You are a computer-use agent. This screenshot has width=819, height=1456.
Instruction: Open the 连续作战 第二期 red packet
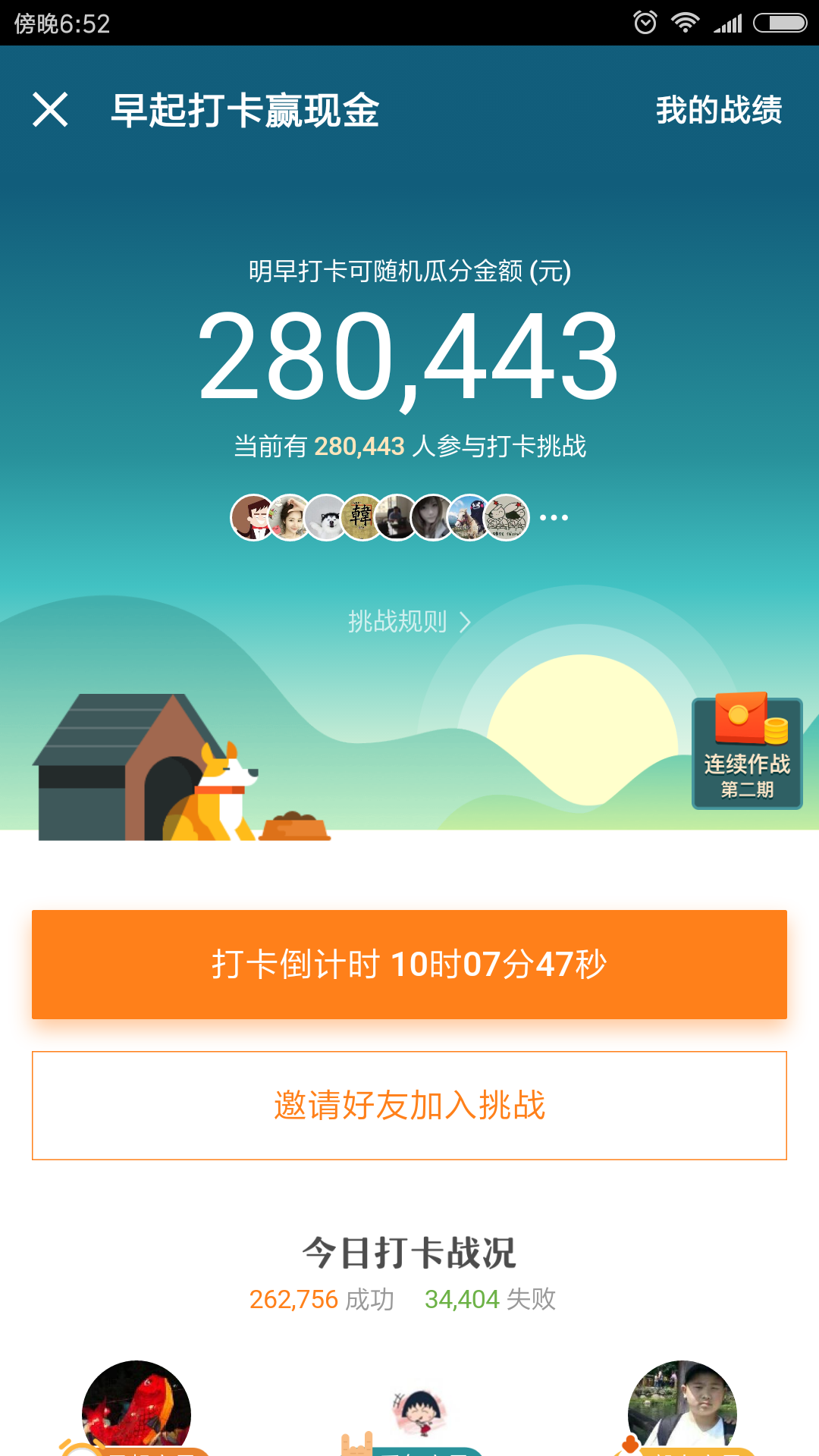pos(747,752)
